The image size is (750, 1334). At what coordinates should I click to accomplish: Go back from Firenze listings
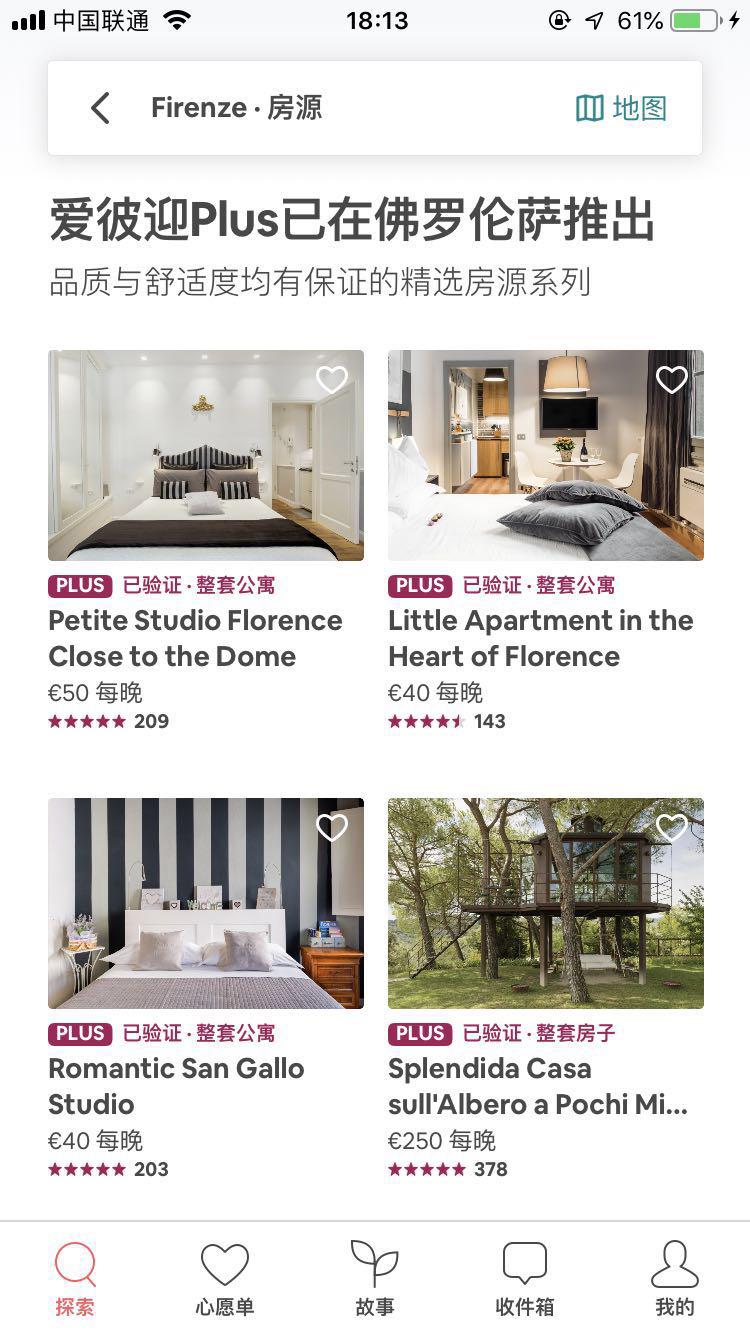coord(100,108)
